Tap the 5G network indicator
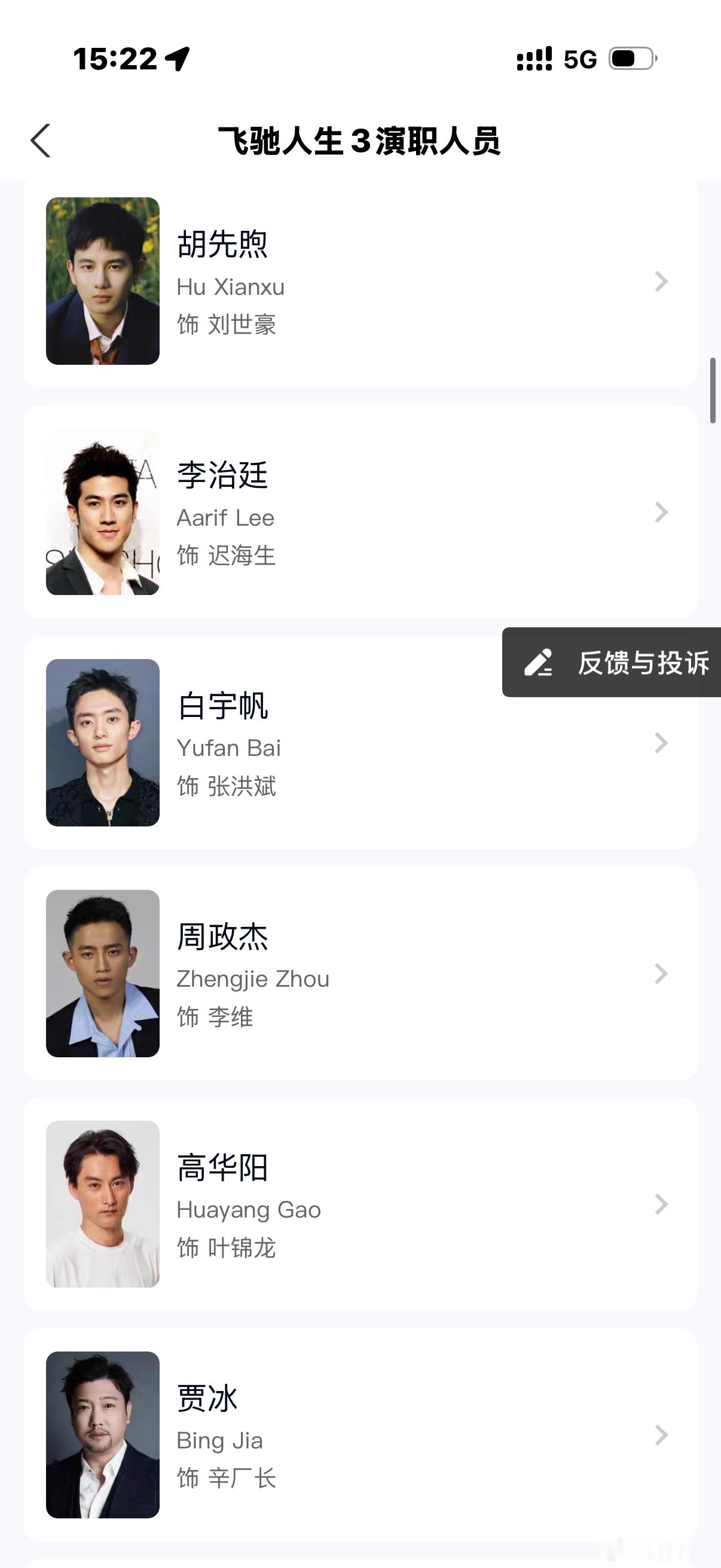 [x=580, y=58]
